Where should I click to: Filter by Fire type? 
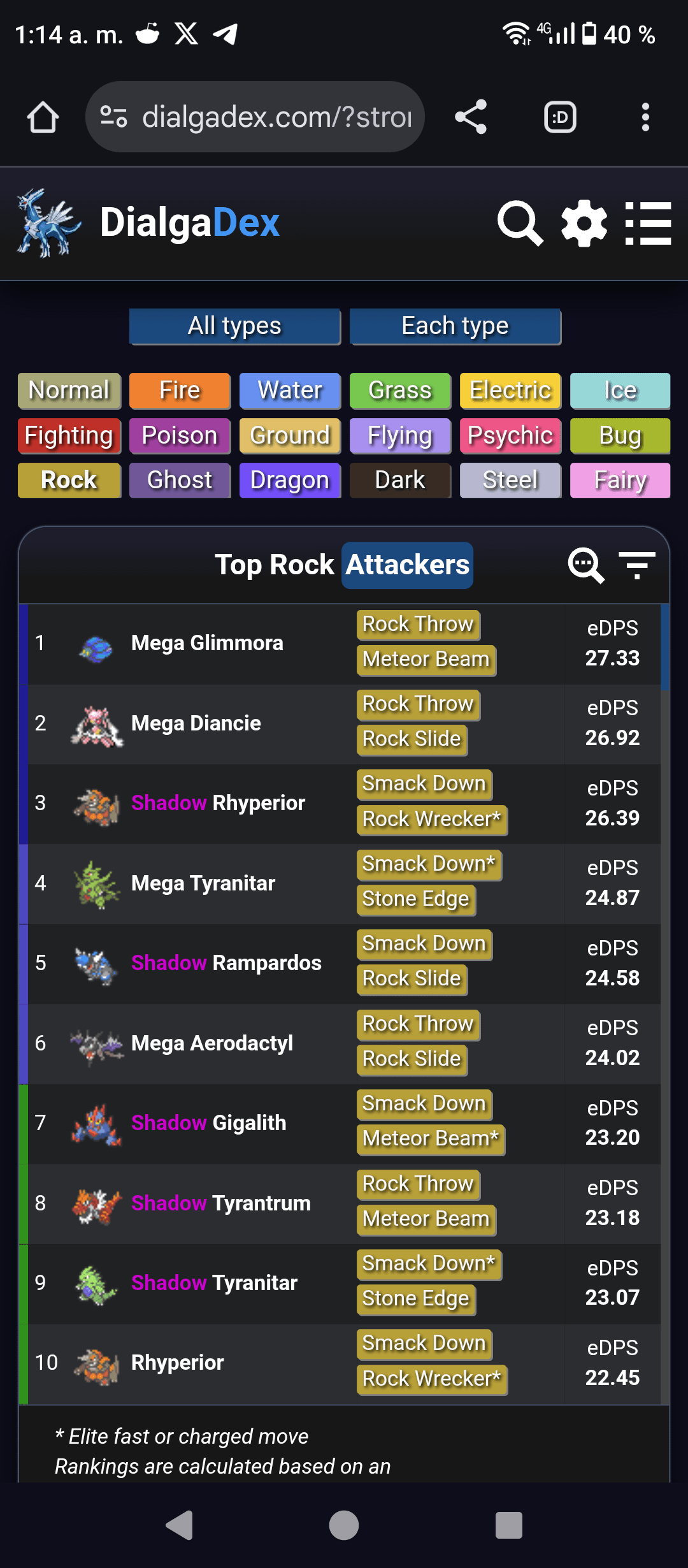tap(180, 390)
